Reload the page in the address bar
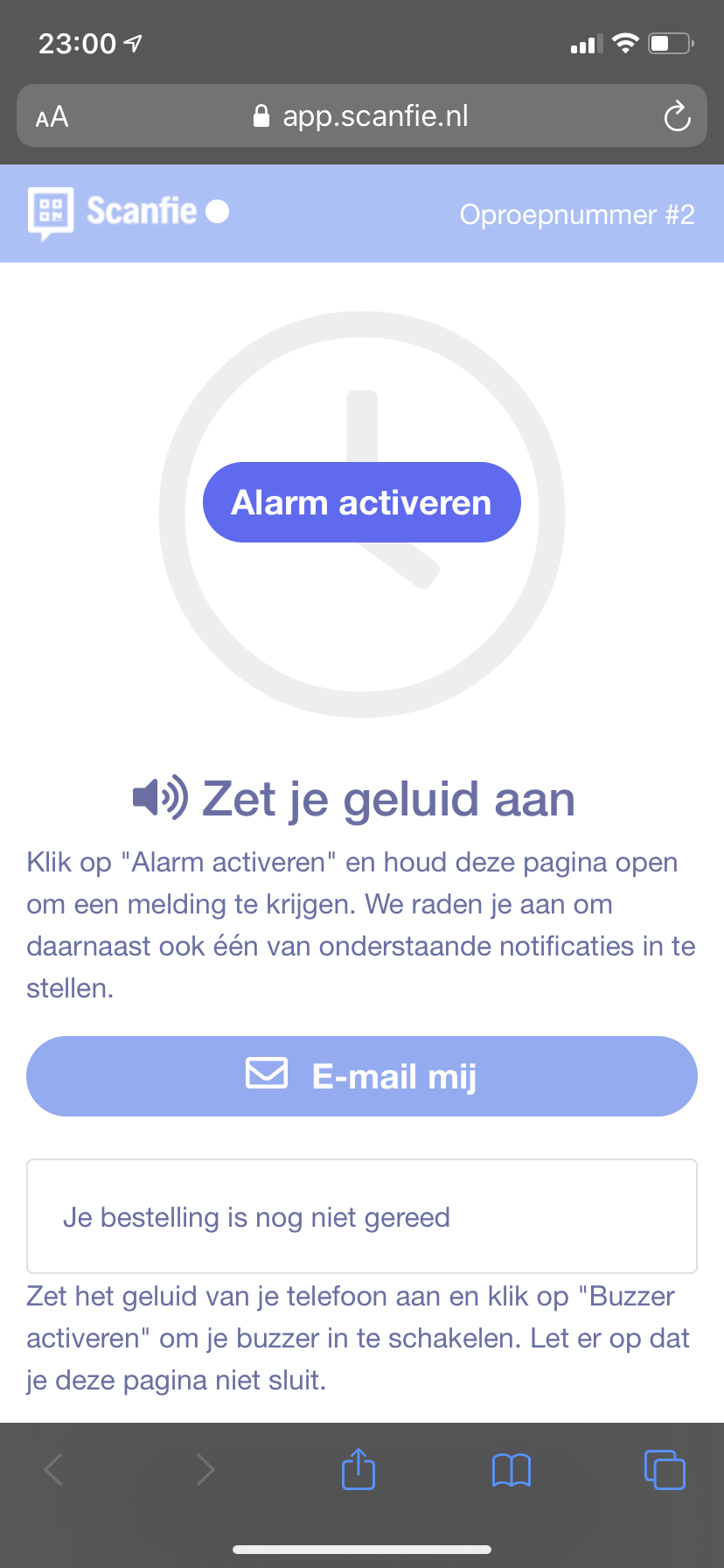724x1568 pixels. tap(677, 116)
